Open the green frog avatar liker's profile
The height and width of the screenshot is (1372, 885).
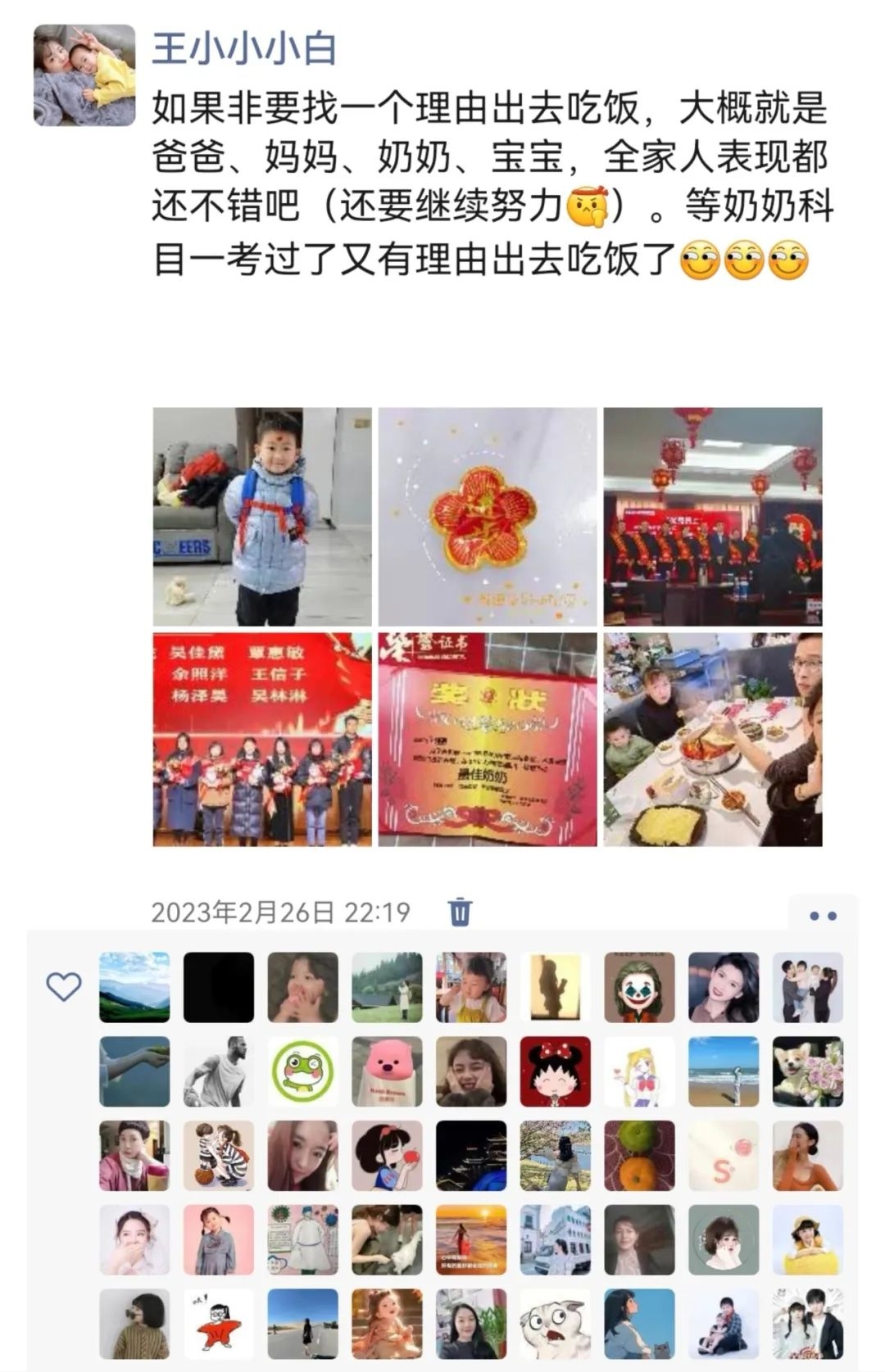coord(302,1071)
